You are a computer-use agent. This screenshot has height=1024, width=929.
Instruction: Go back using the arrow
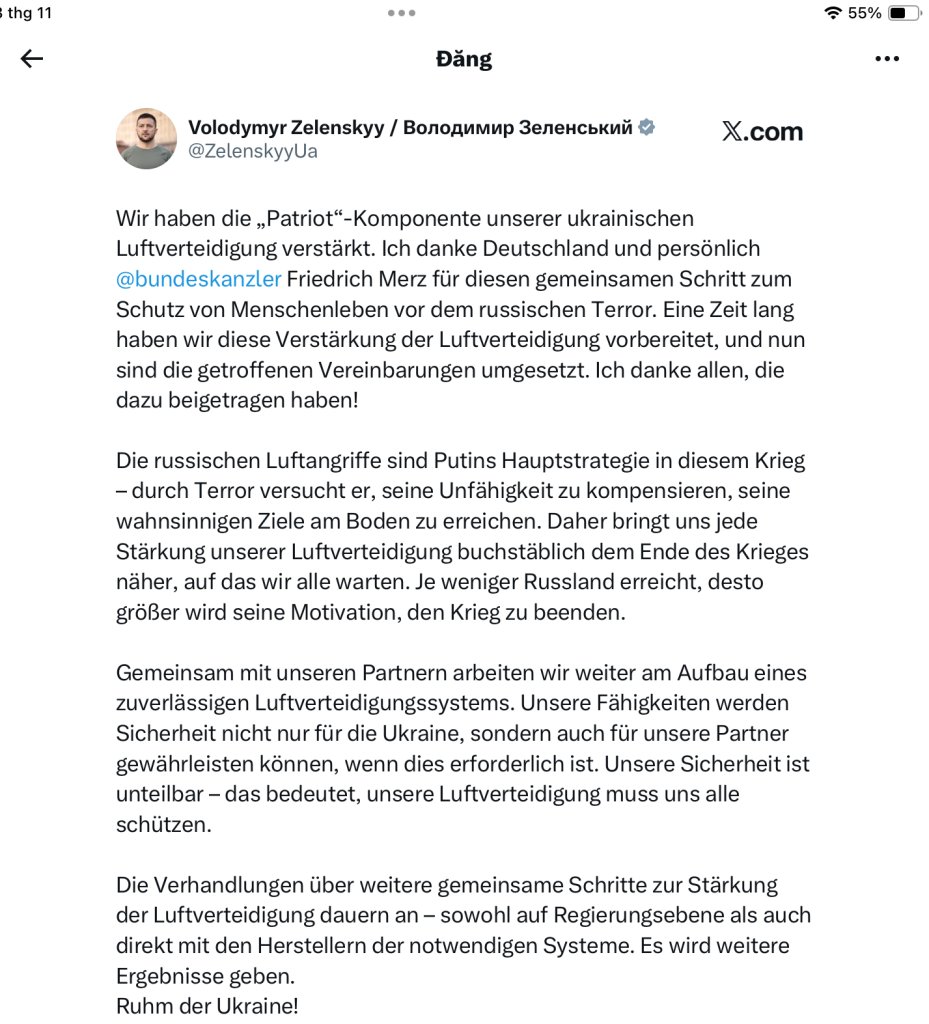click(32, 59)
